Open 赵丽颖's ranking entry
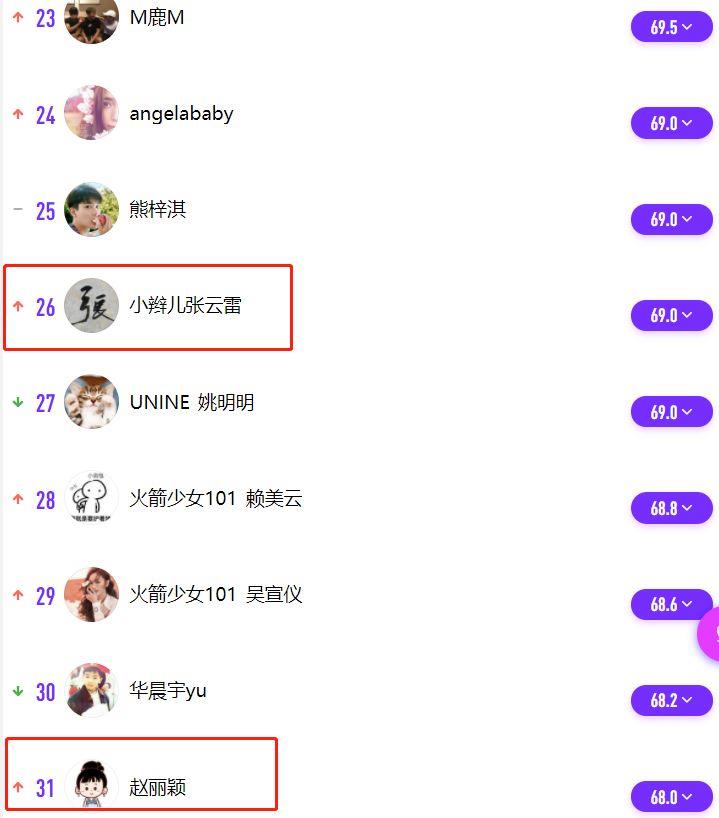Viewport: 719px width, 818px height. pyautogui.click(x=158, y=787)
